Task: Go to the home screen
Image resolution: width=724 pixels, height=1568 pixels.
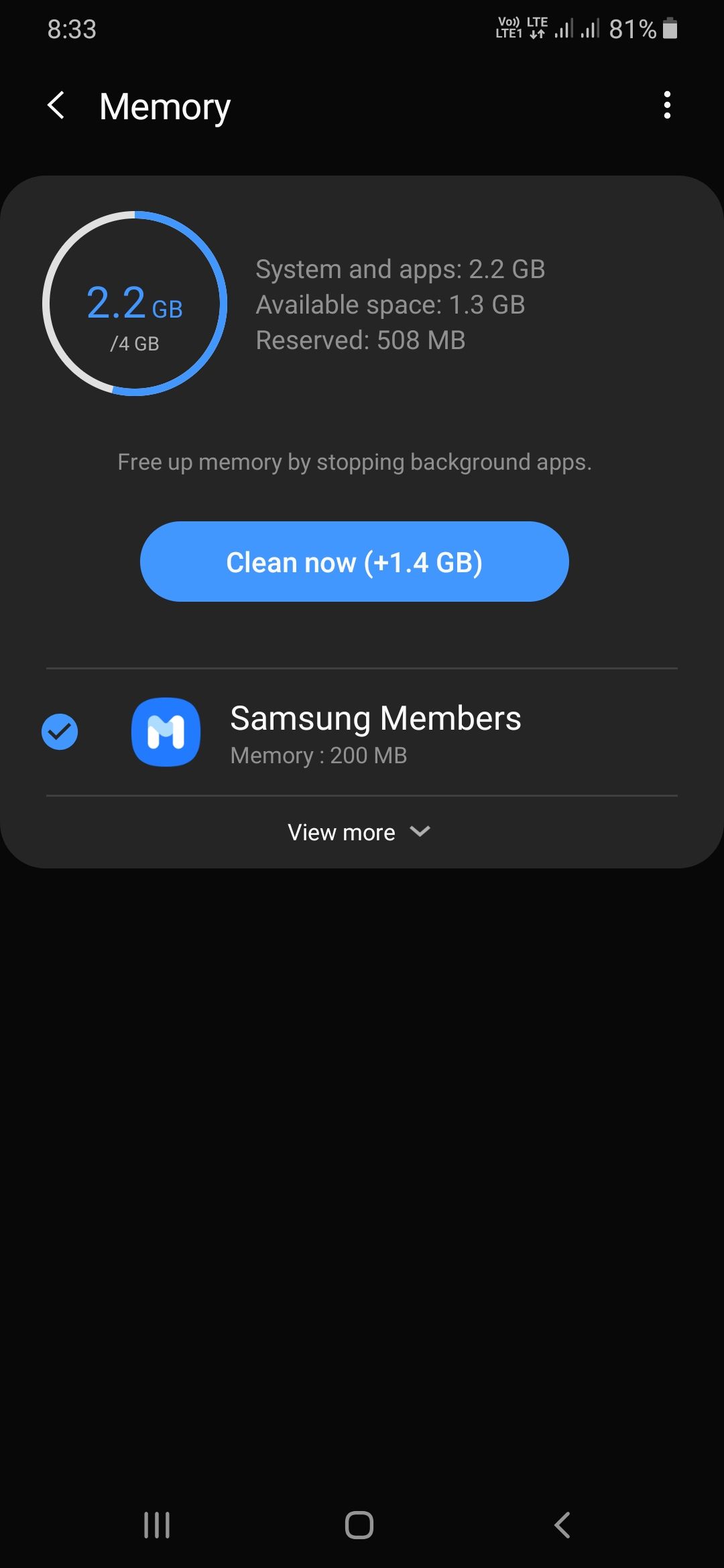Action: click(x=359, y=1524)
